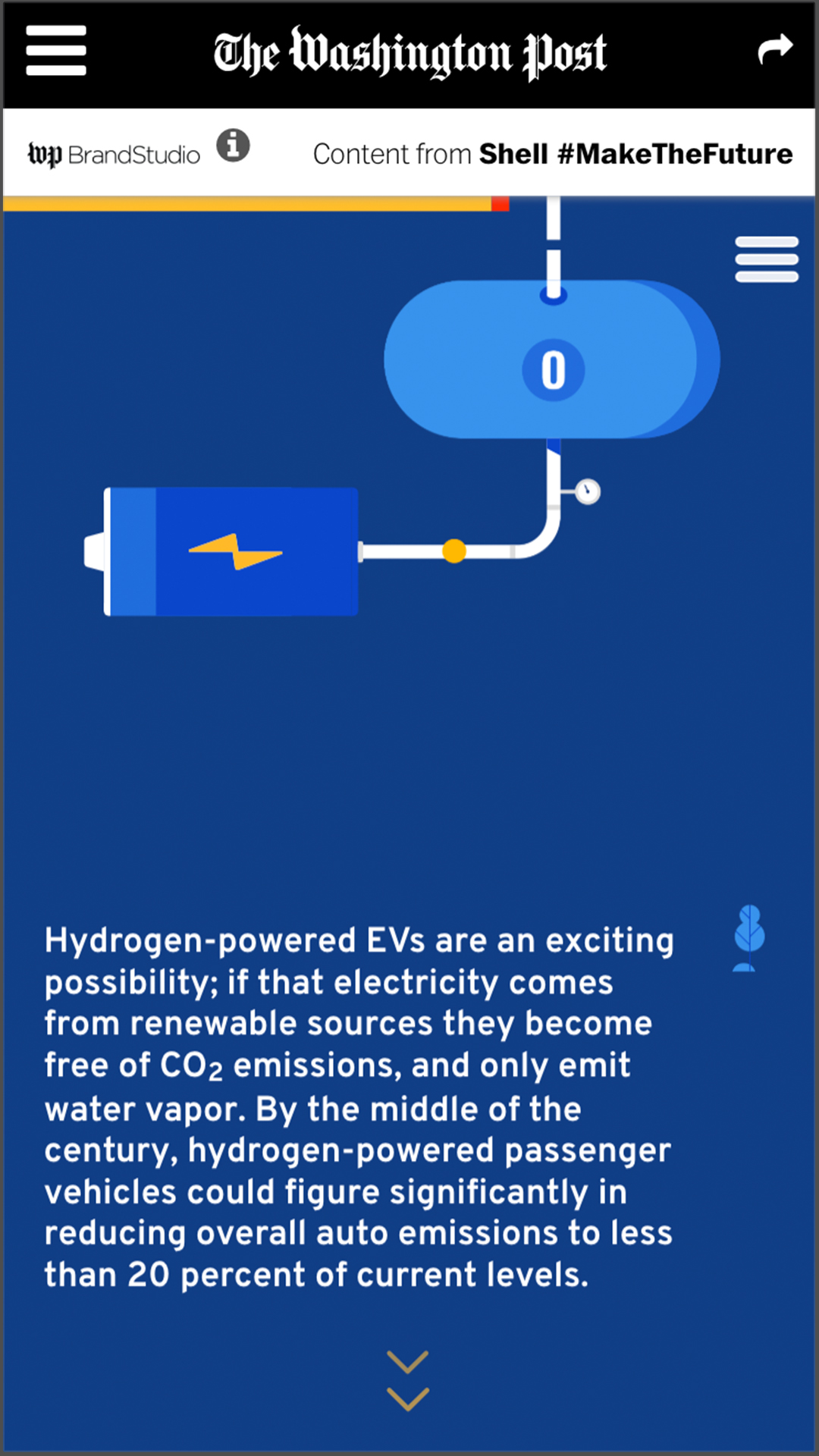The height and width of the screenshot is (1456, 819).
Task: Share this article
Action: point(775,50)
